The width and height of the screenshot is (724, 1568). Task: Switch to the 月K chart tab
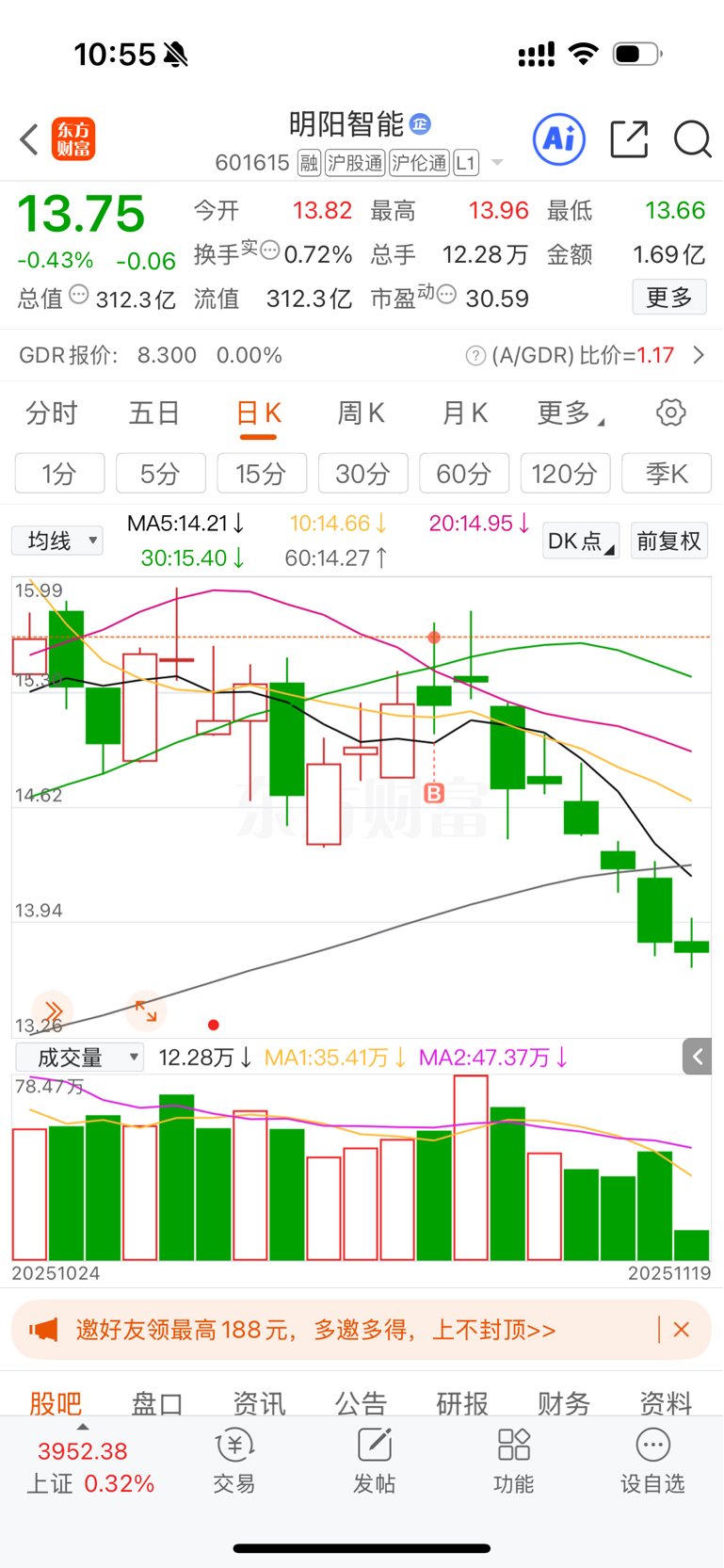(x=464, y=412)
